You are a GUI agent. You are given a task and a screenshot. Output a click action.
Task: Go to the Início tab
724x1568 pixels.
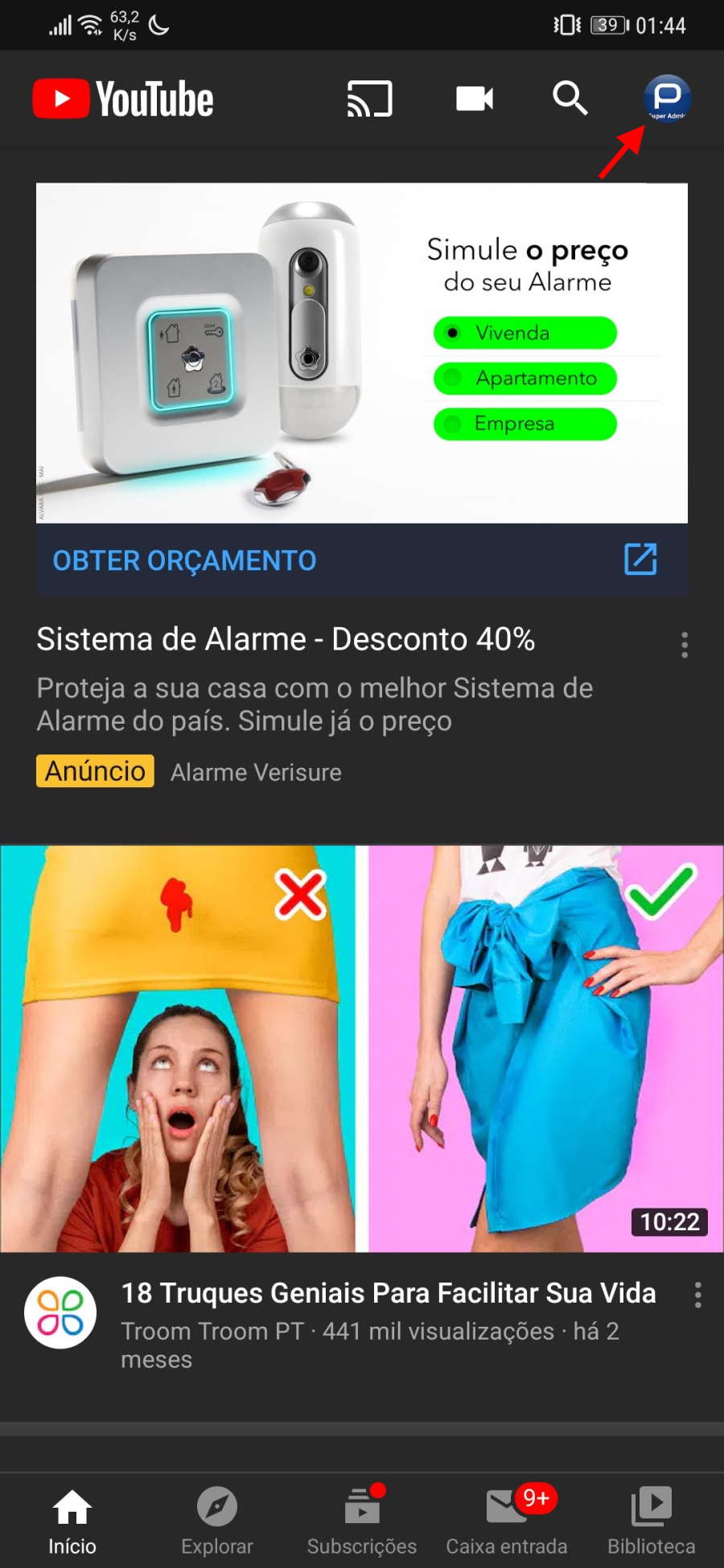(72, 1521)
